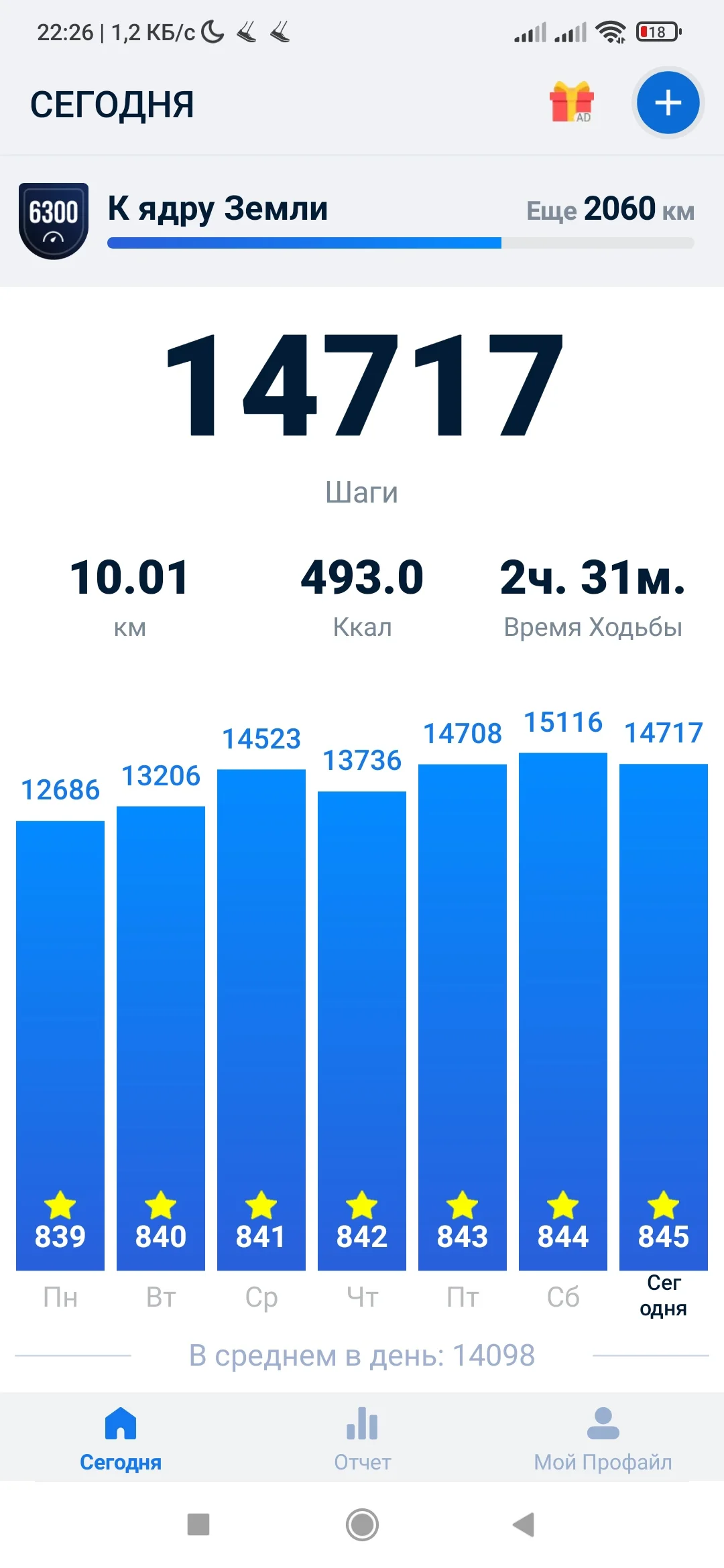
Task: Tap the blue plus button
Action: 668,103
